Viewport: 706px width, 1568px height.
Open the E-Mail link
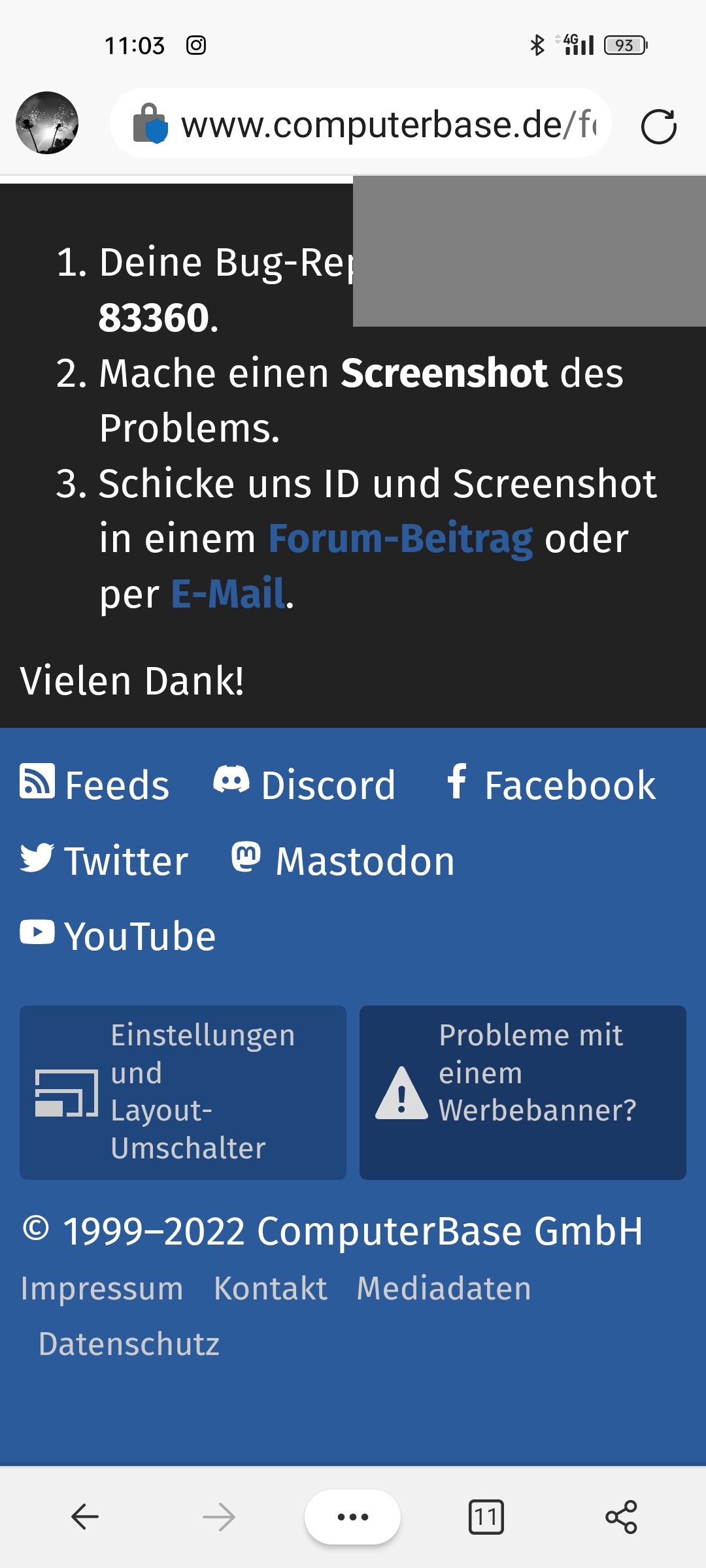click(x=227, y=594)
